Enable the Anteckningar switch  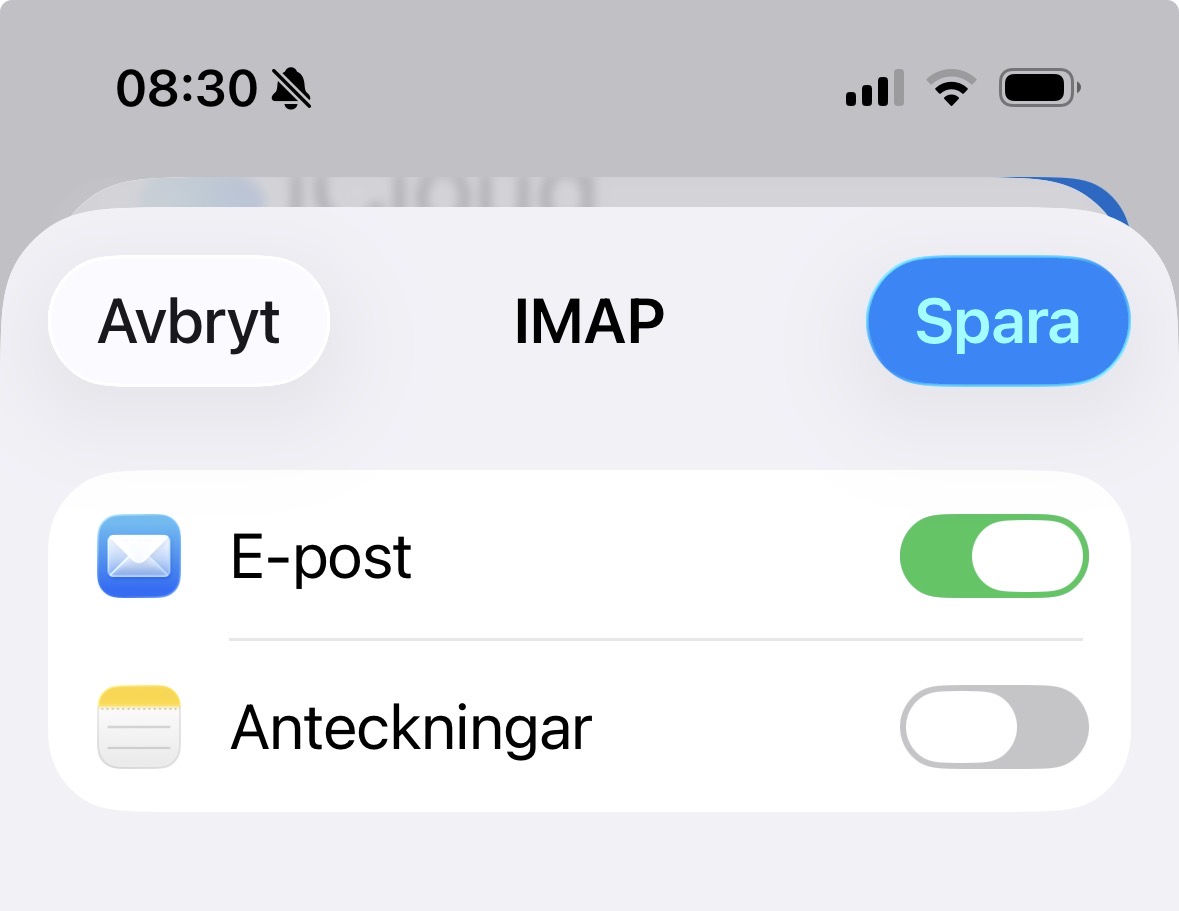pyautogui.click(x=994, y=727)
